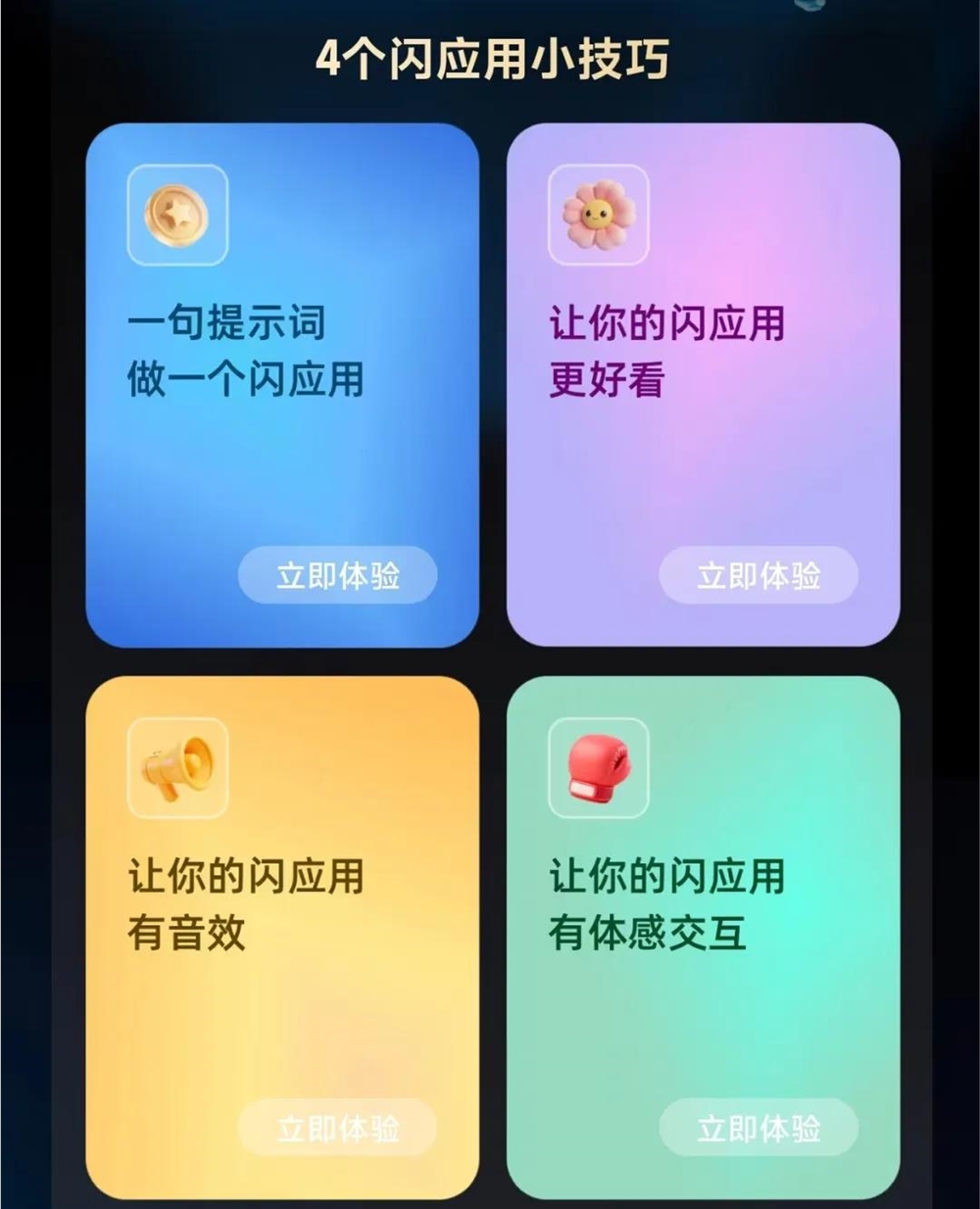
Task: Click the icon on the orange card
Action: click(x=178, y=769)
